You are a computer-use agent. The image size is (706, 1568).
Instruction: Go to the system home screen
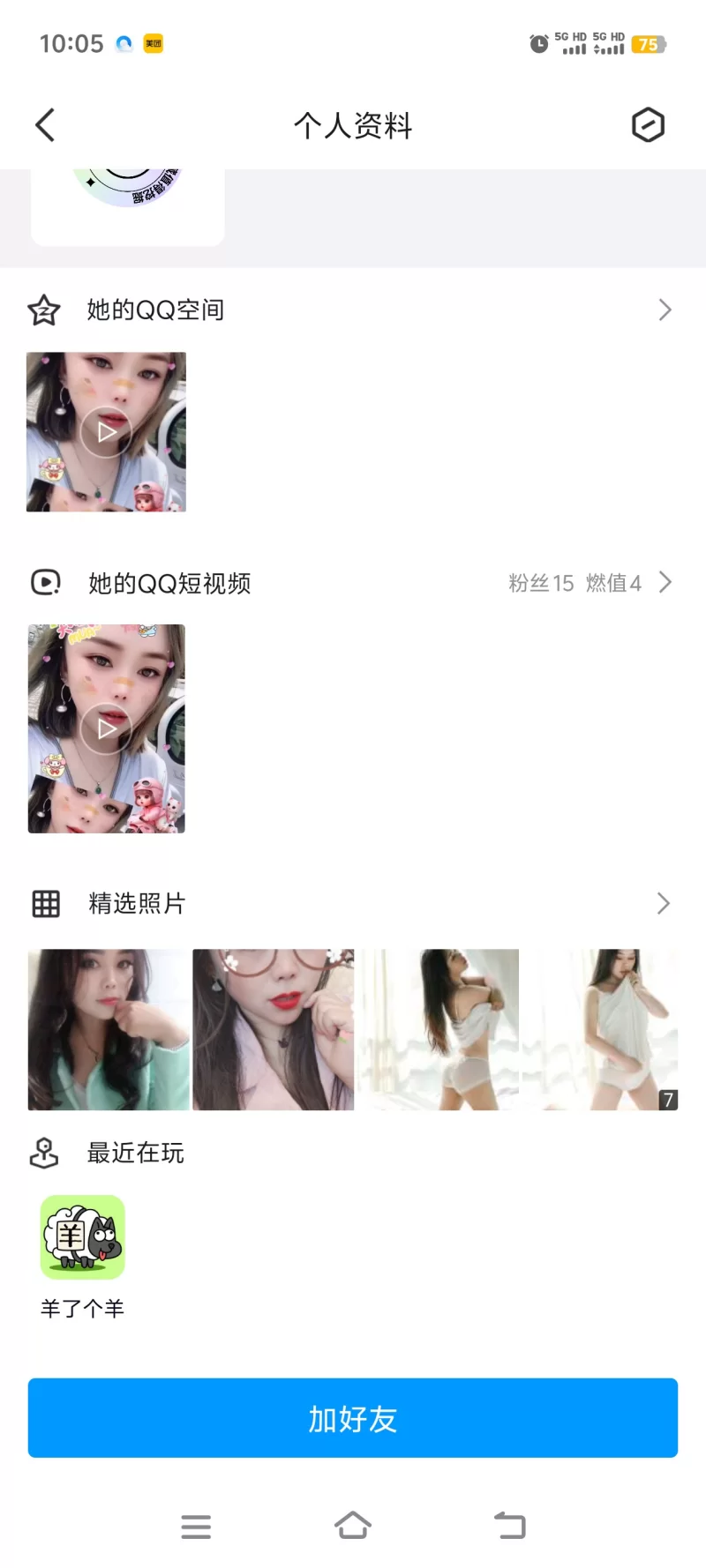point(353,1526)
